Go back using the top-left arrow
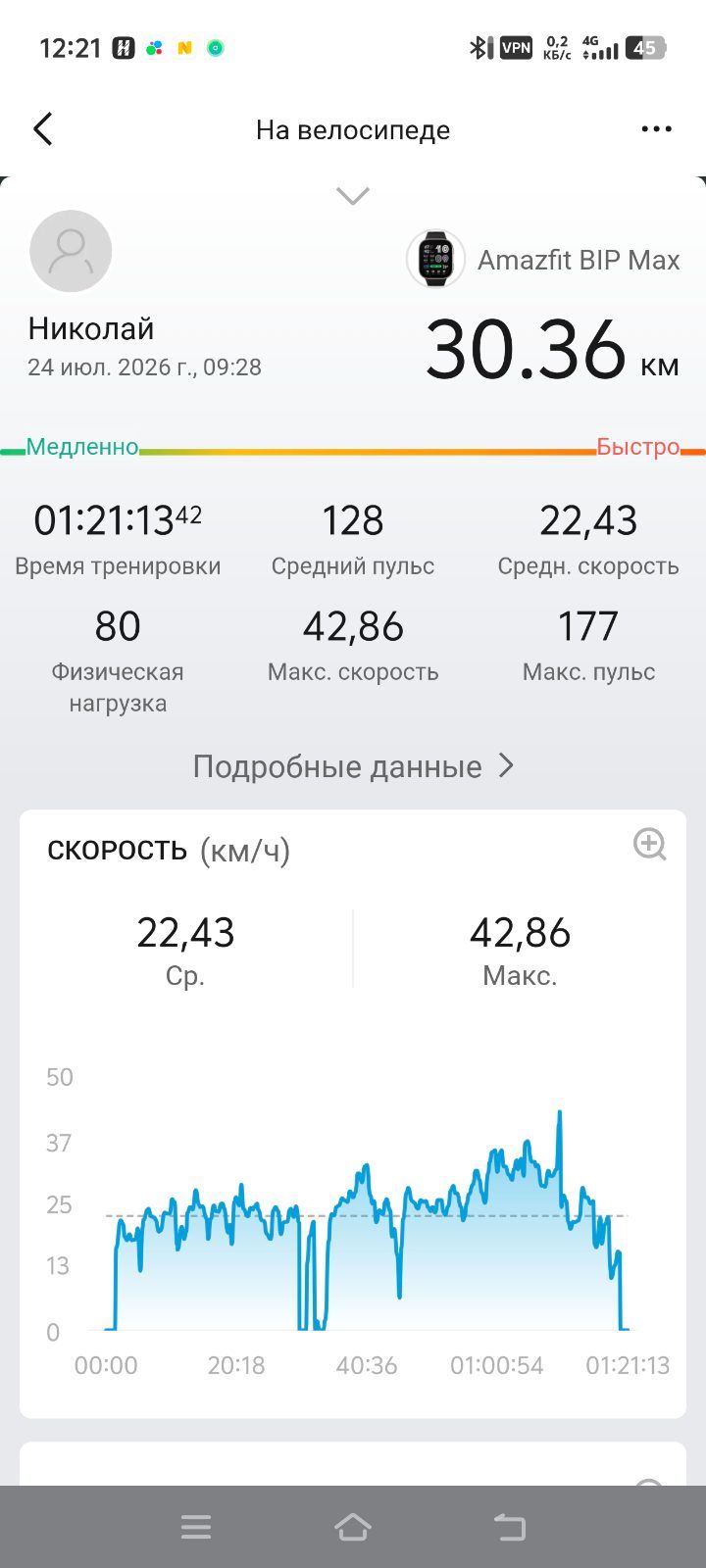Screen dimensions: 706x1568 pyautogui.click(x=42, y=129)
